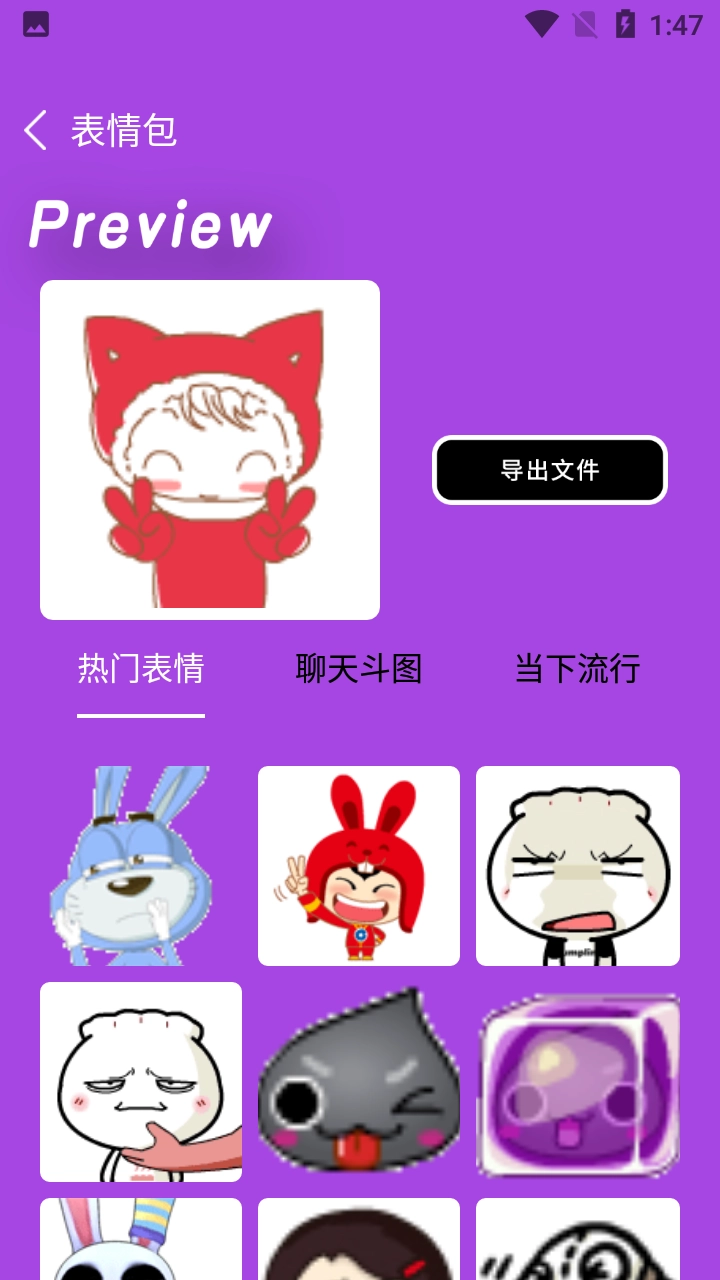Tap the boy in red rabbit costume sticker
Image resolution: width=720 pixels, height=1280 pixels.
coord(359,865)
